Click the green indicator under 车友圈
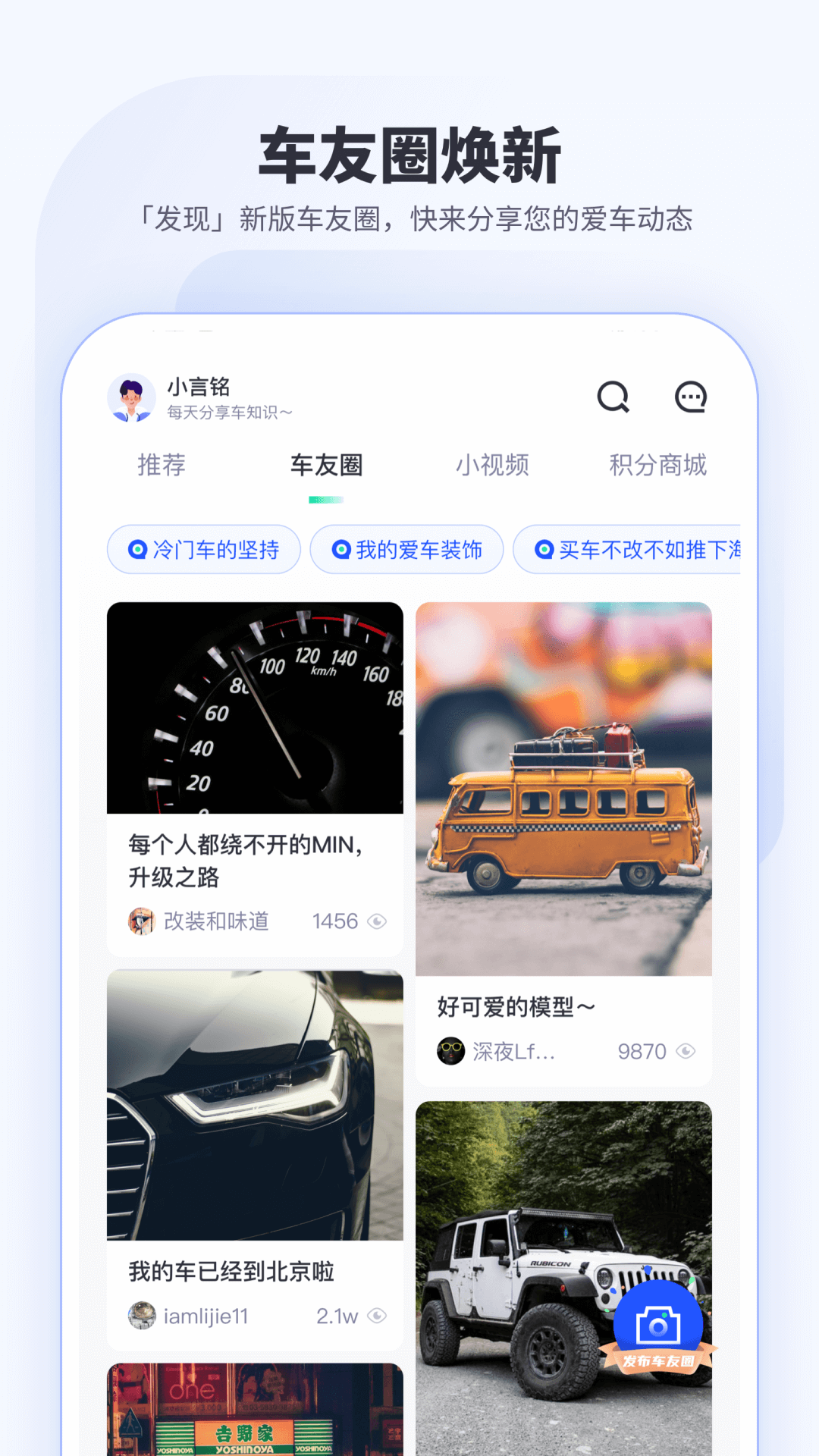 (x=326, y=498)
